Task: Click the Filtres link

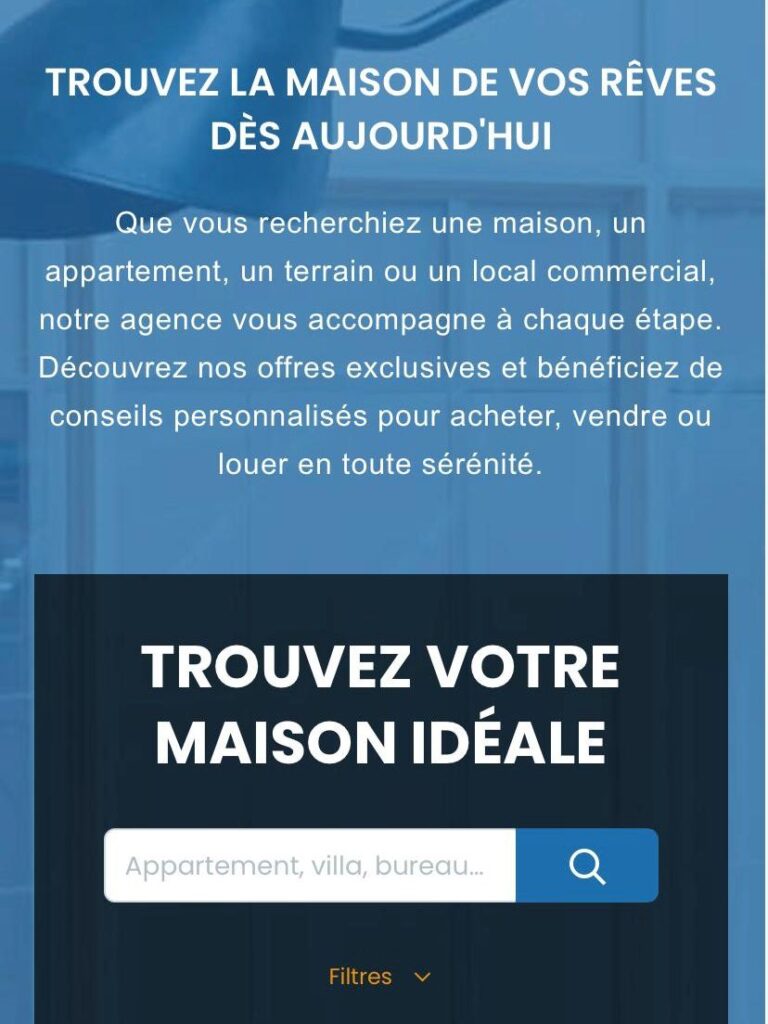Action: pyautogui.click(x=359, y=975)
